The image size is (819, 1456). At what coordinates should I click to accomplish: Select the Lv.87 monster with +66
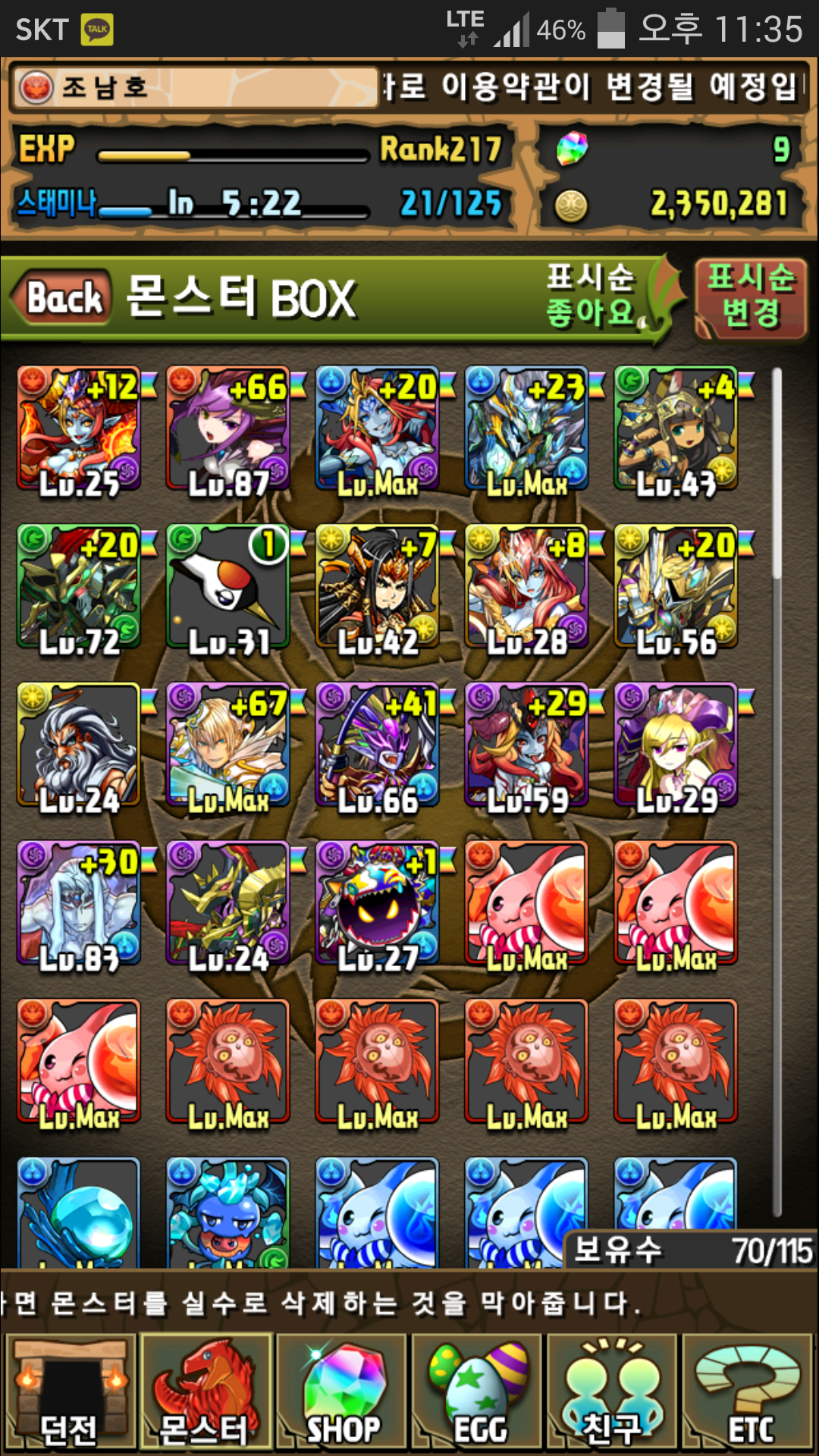228,429
